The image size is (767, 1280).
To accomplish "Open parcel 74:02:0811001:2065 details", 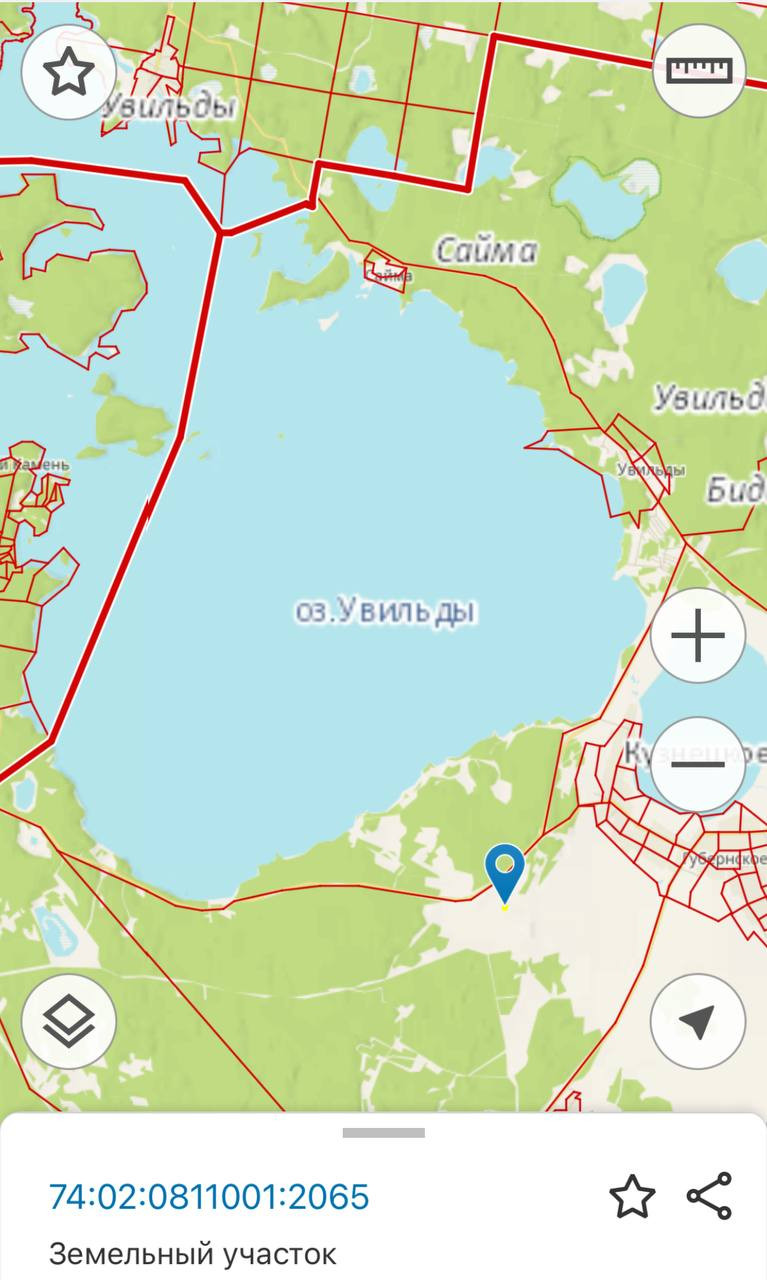I will tap(209, 1196).
